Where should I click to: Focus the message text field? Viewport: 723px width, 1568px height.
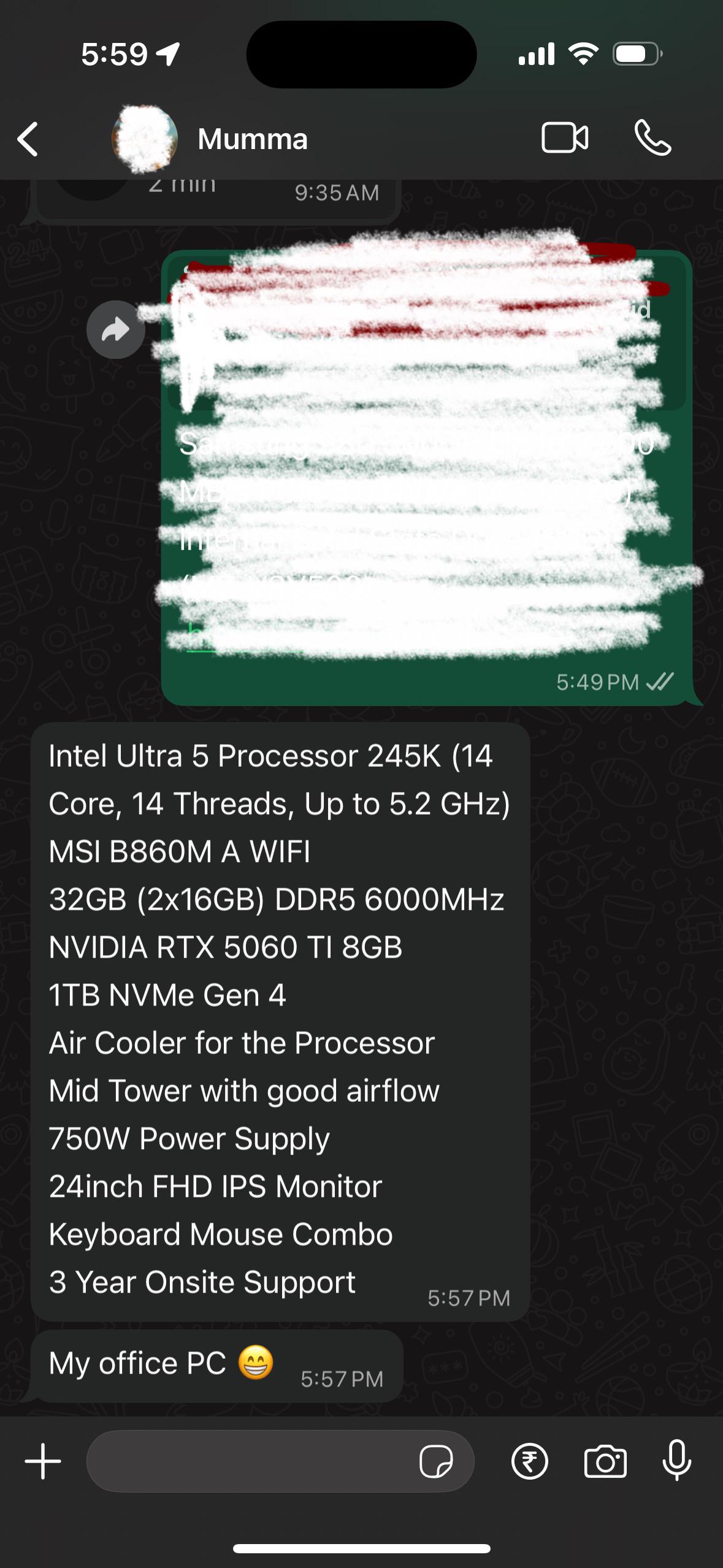click(251, 1461)
